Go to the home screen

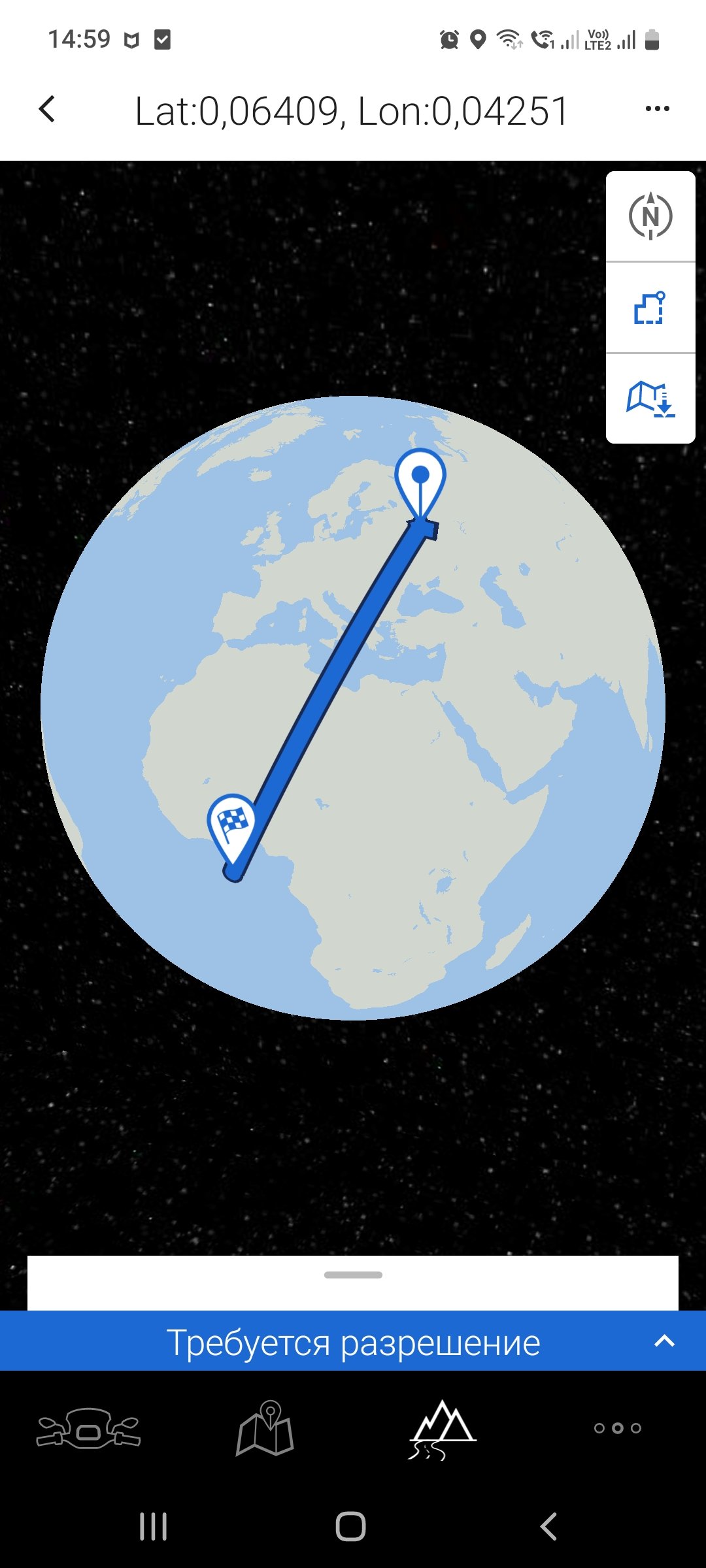click(x=351, y=1527)
